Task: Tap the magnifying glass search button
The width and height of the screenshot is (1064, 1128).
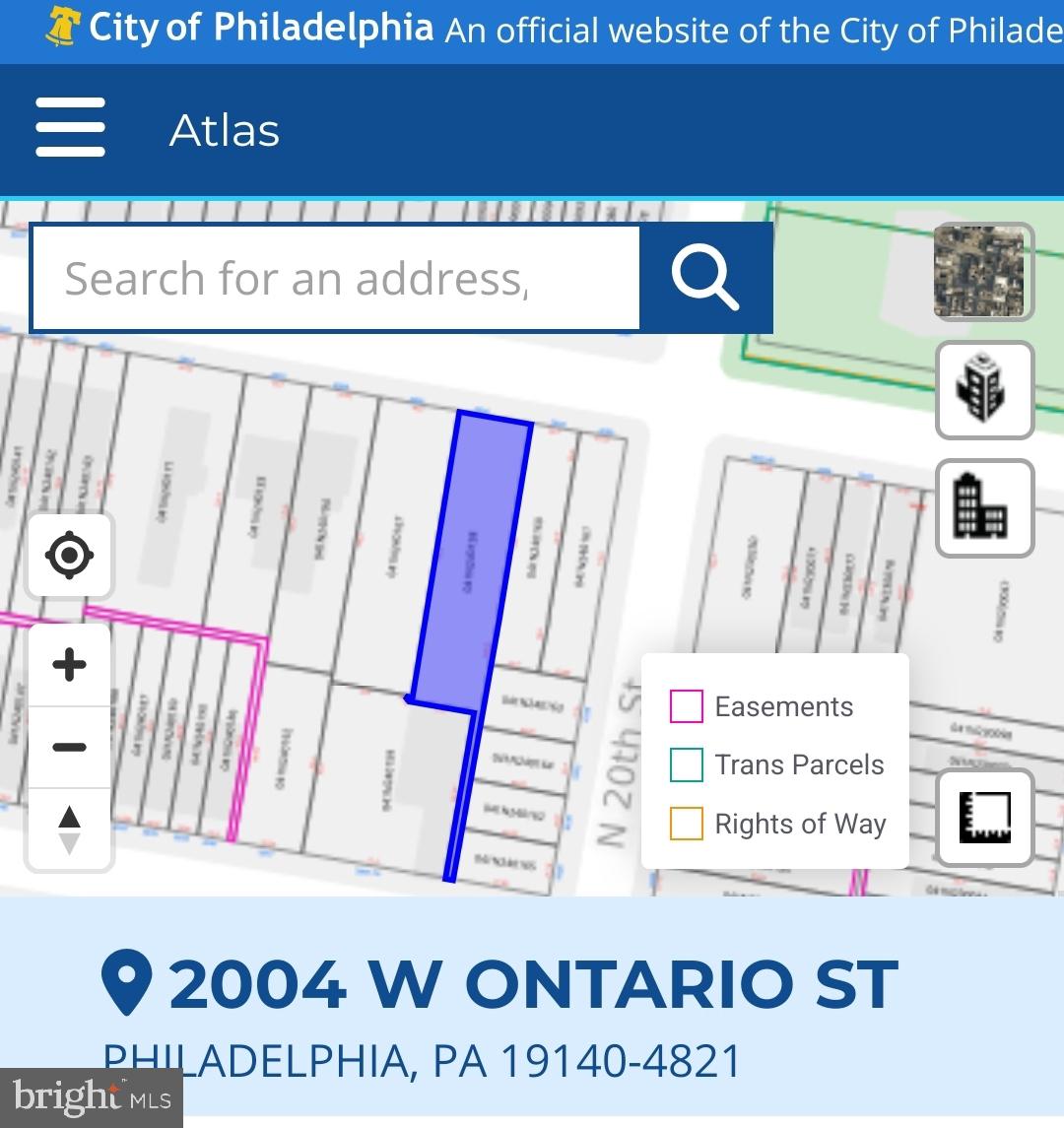Action: (705, 278)
